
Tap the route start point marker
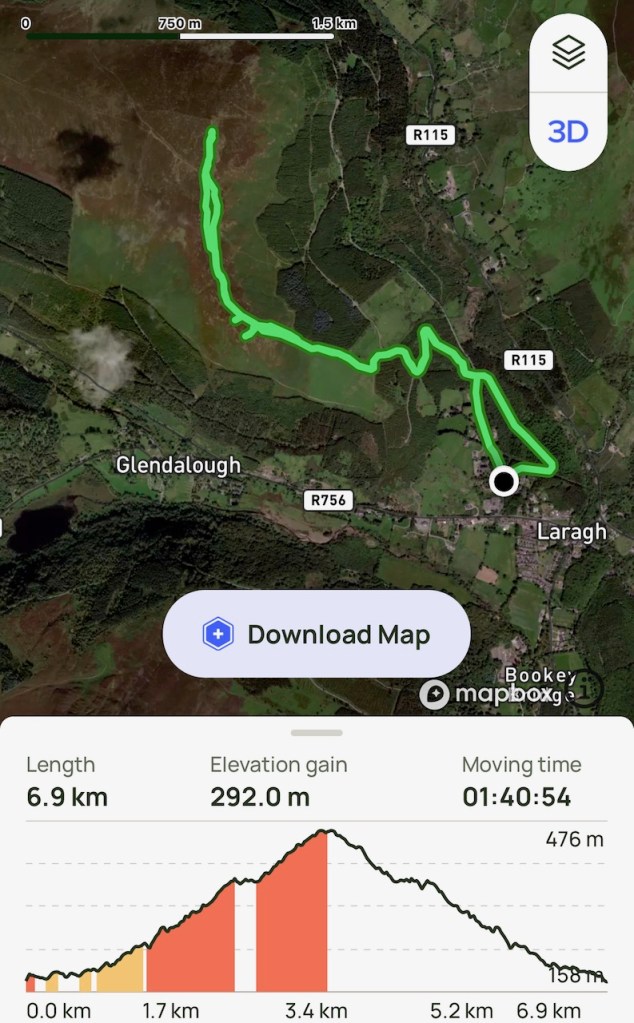pos(504,482)
